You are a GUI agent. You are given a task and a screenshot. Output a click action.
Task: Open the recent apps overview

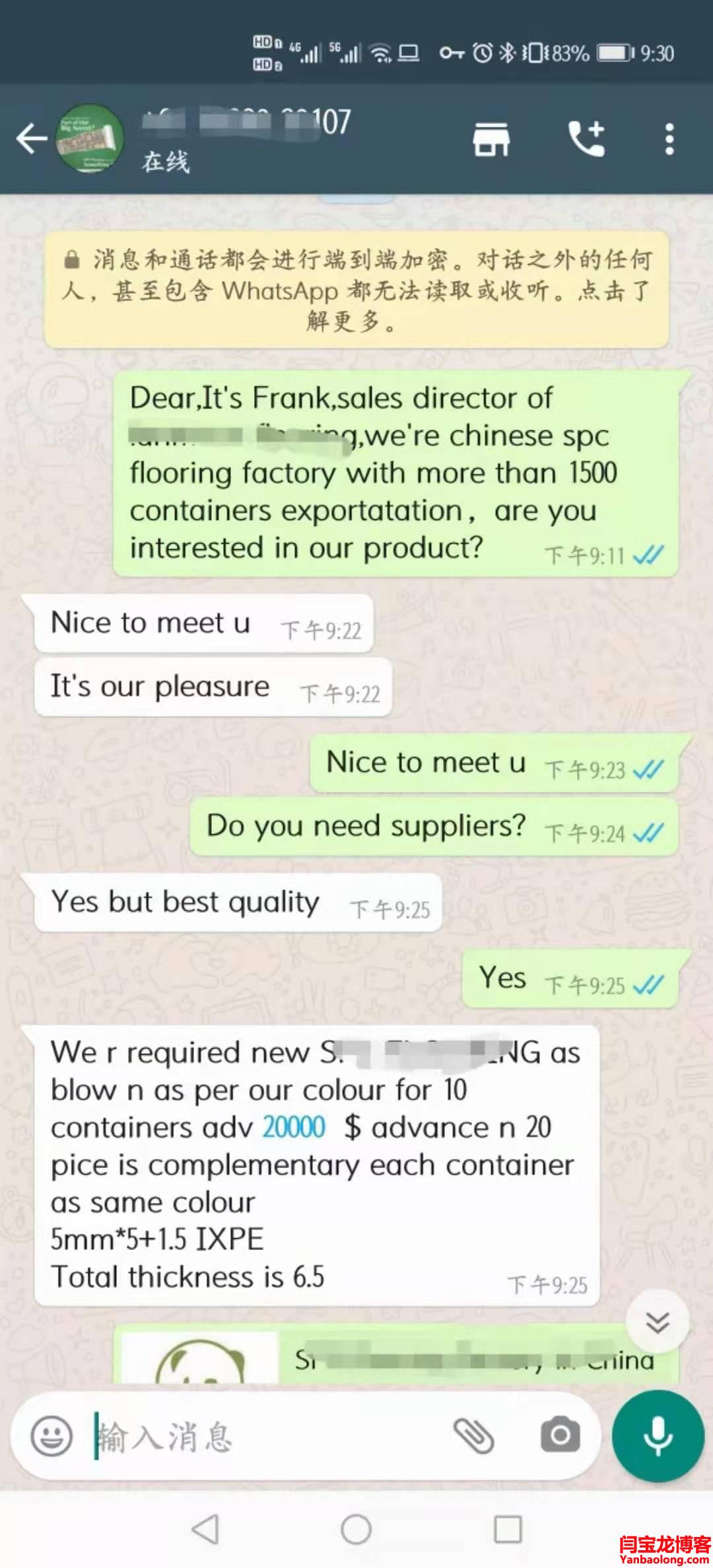508,1529
